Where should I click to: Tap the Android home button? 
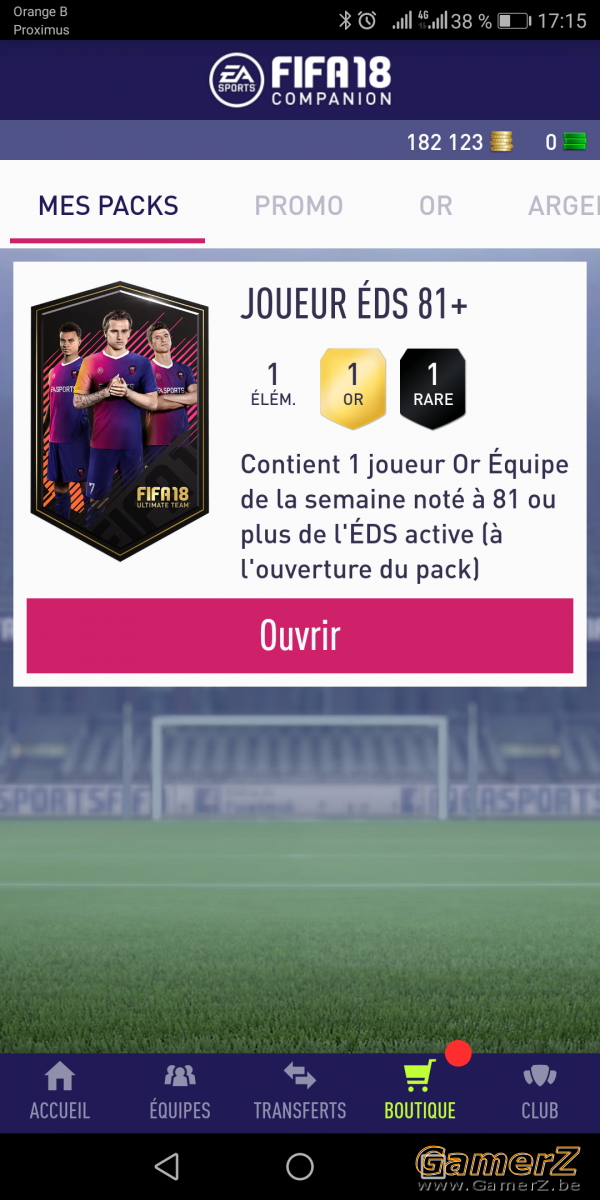(300, 1166)
